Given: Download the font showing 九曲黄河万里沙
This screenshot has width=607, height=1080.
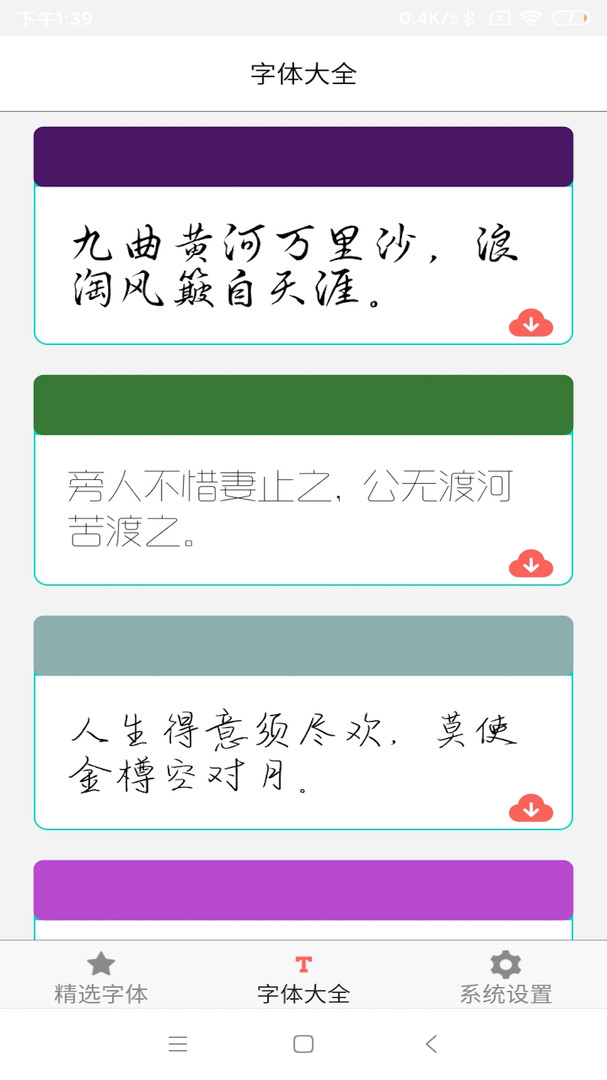Looking at the screenshot, I should (x=531, y=323).
